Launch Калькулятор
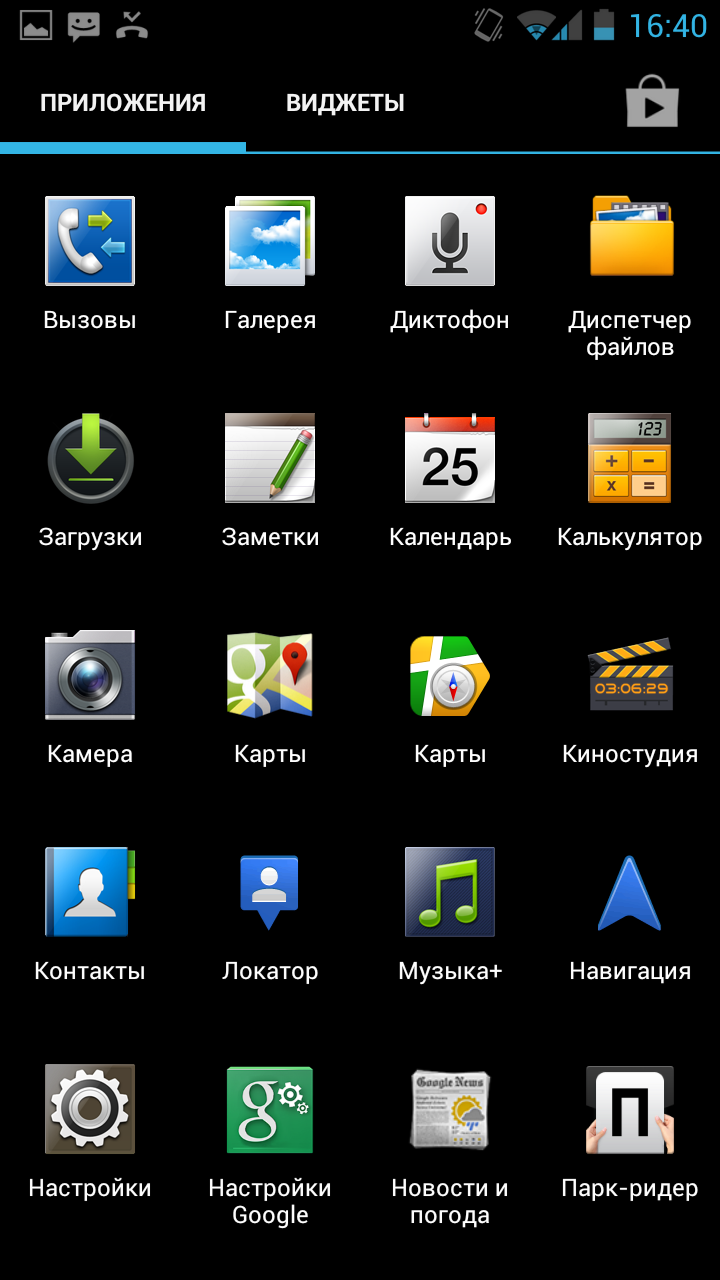The height and width of the screenshot is (1280, 720). [630, 459]
